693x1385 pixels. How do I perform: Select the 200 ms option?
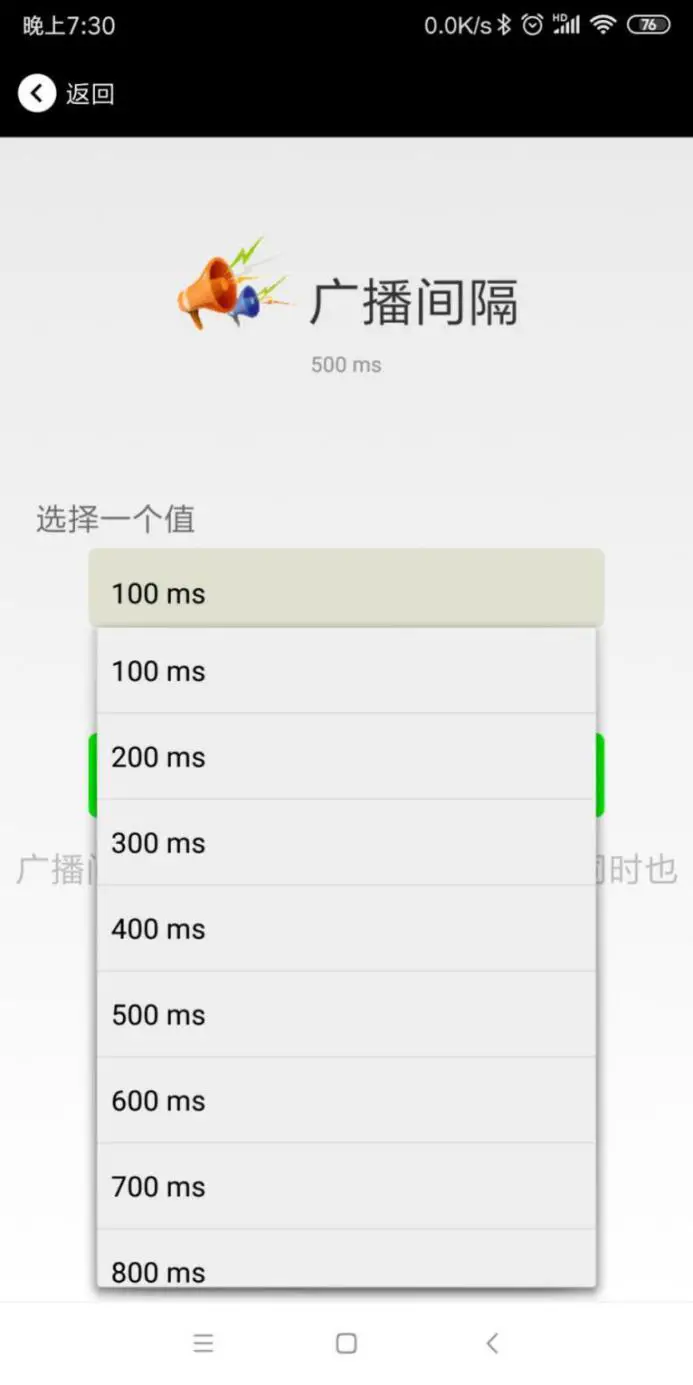(x=346, y=757)
